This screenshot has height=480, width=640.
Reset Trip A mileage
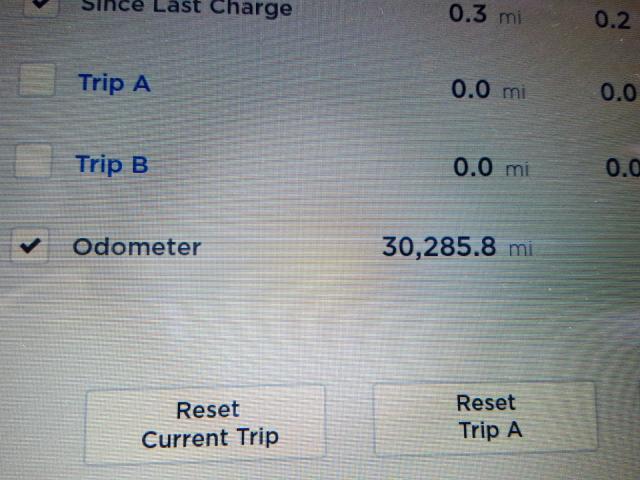[486, 417]
